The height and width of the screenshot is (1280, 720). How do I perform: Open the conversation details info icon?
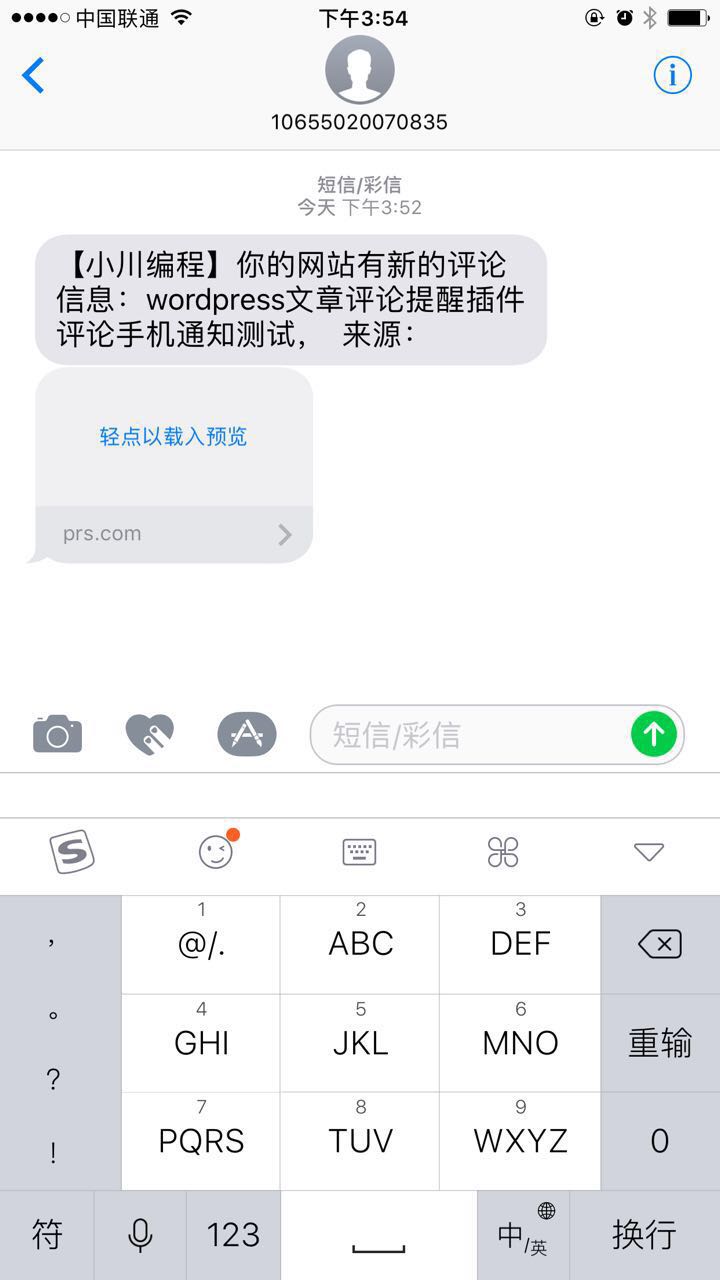pos(672,75)
